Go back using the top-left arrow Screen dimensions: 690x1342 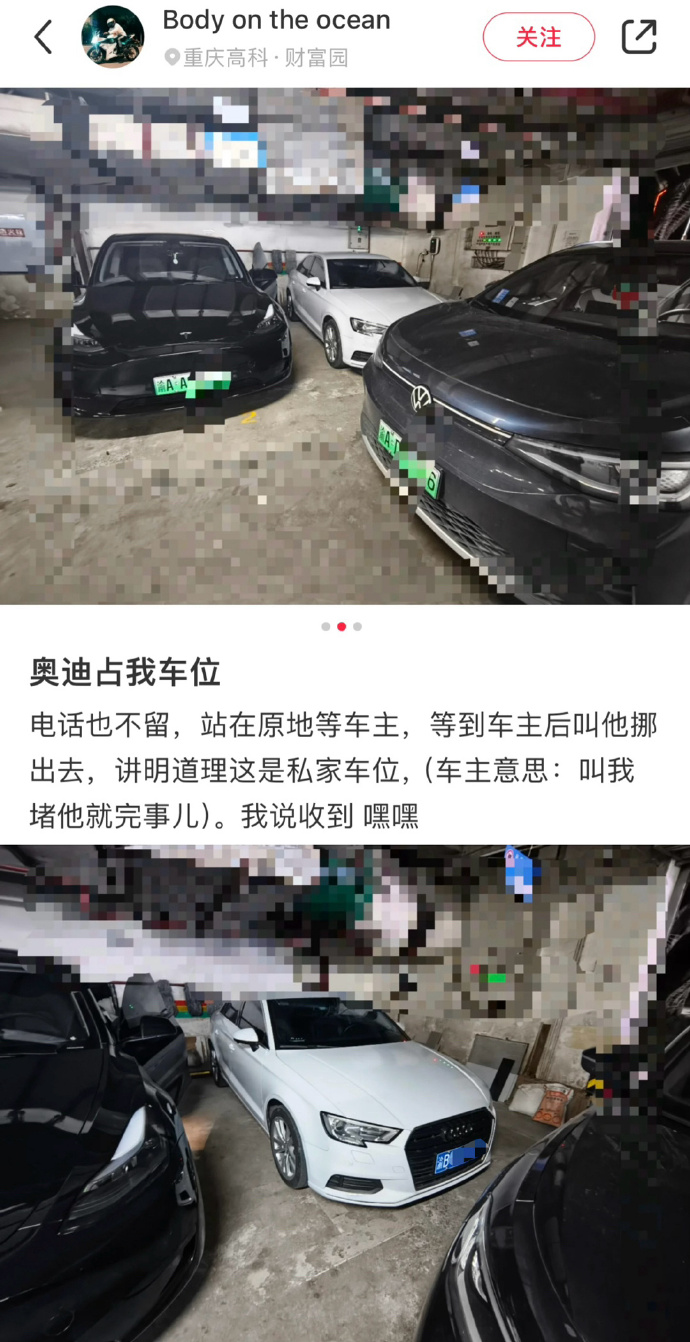coord(43,38)
